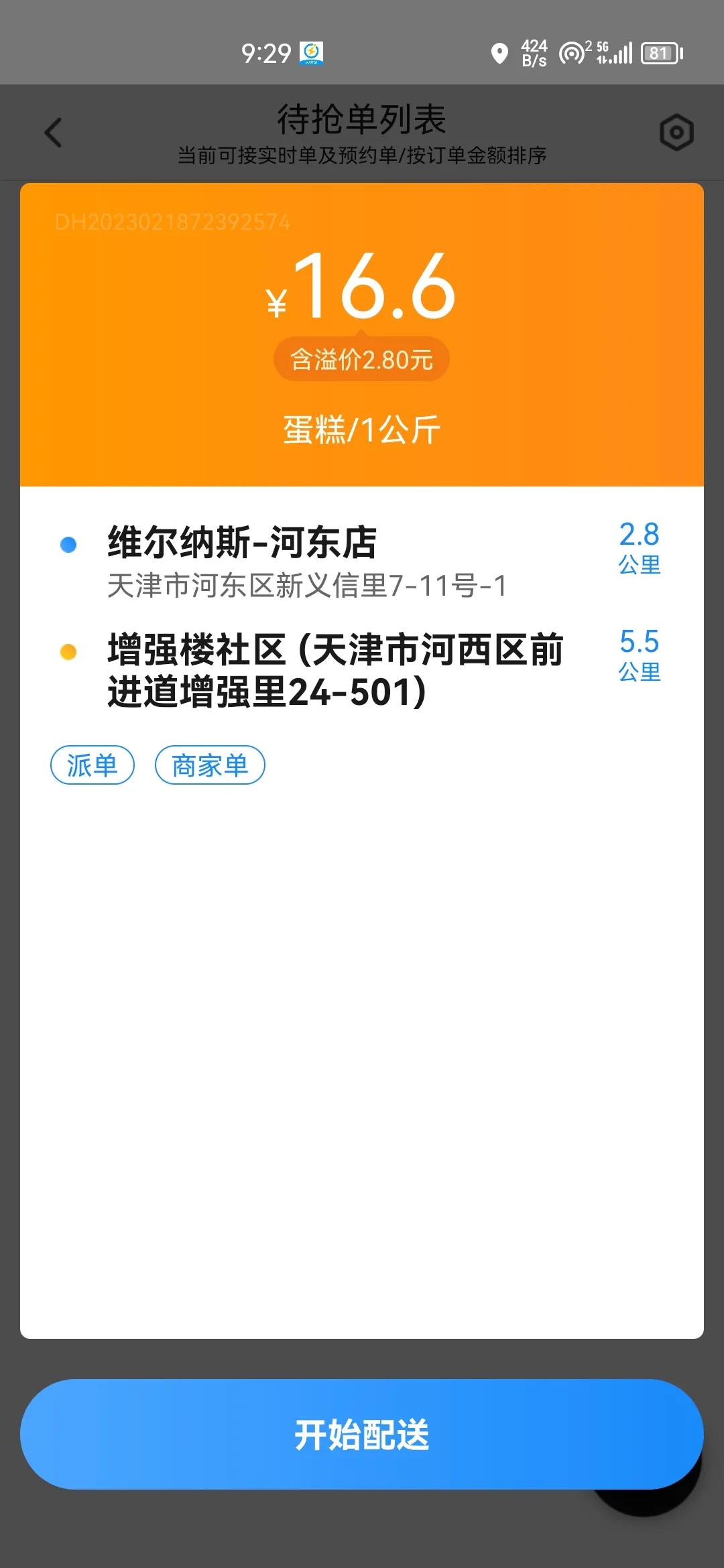The height and width of the screenshot is (1568, 724).
Task: Select the 派单 tag on the order
Action: pos(93,765)
